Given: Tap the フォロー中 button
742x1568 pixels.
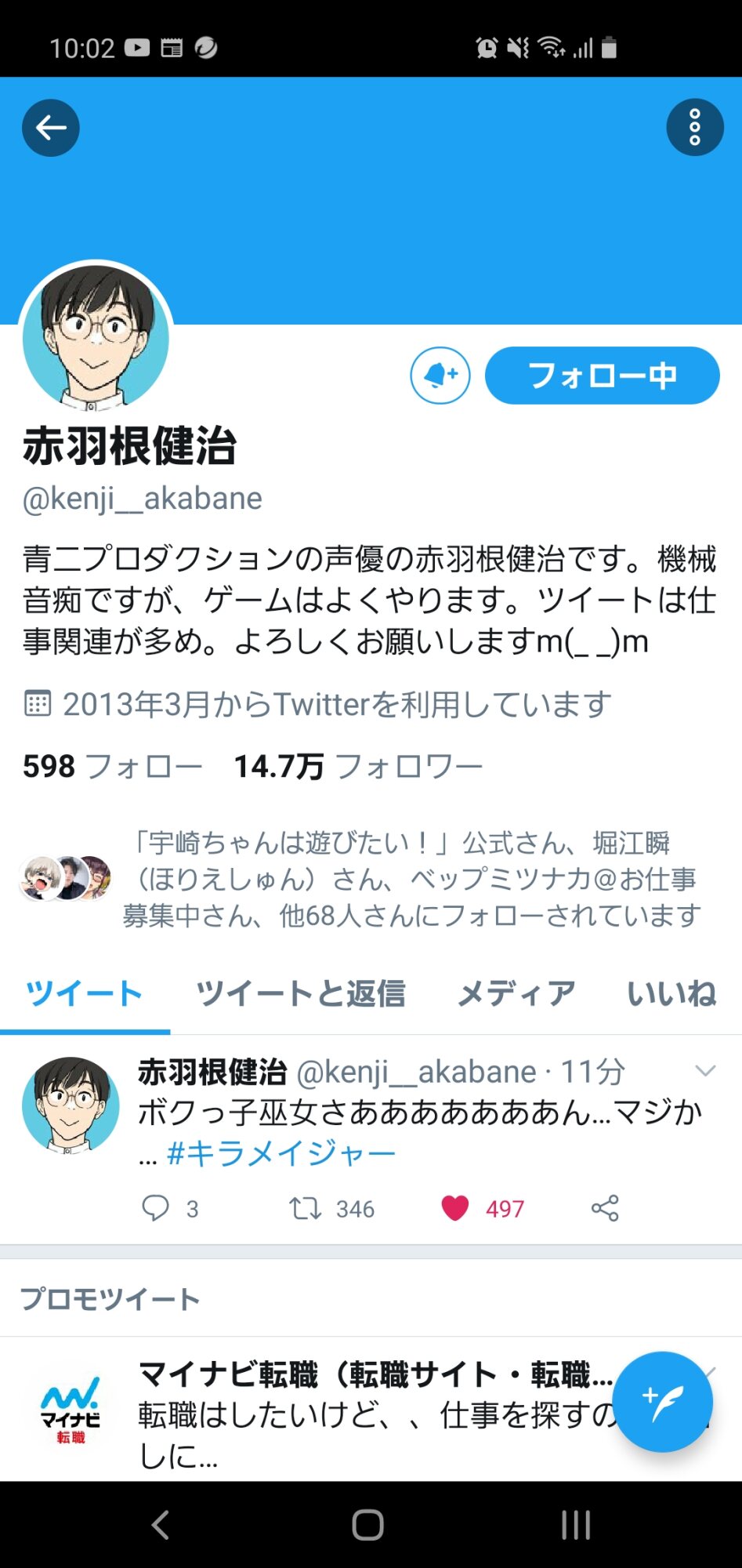Looking at the screenshot, I should (602, 376).
